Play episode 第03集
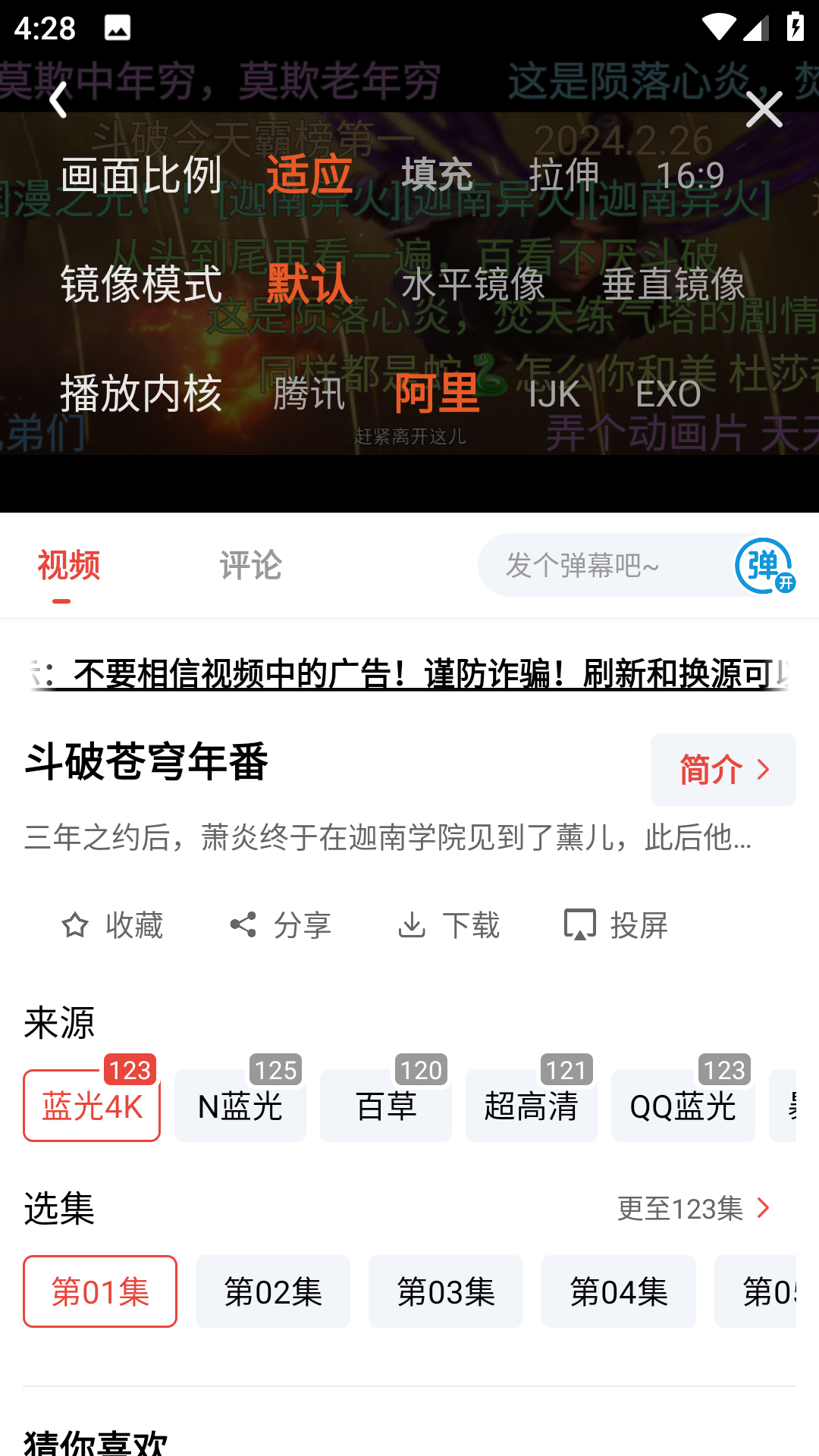 (x=446, y=1291)
